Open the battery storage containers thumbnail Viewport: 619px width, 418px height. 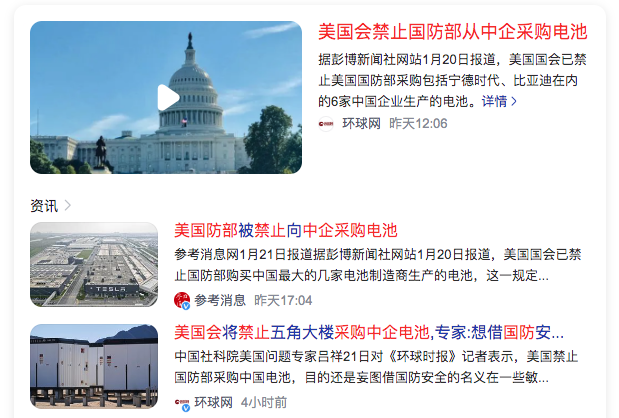[94, 366]
